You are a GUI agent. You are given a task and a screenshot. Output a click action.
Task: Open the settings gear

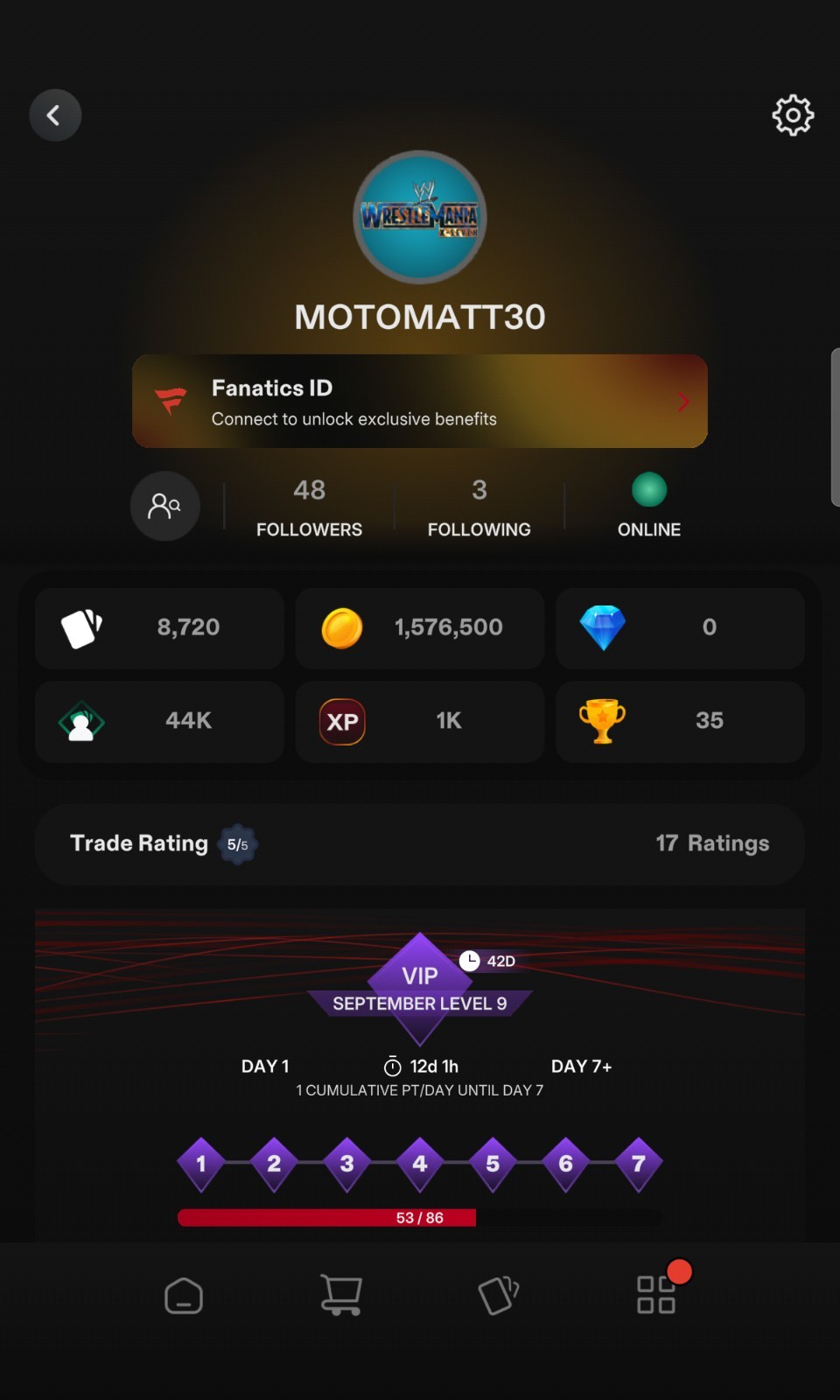[x=793, y=115]
